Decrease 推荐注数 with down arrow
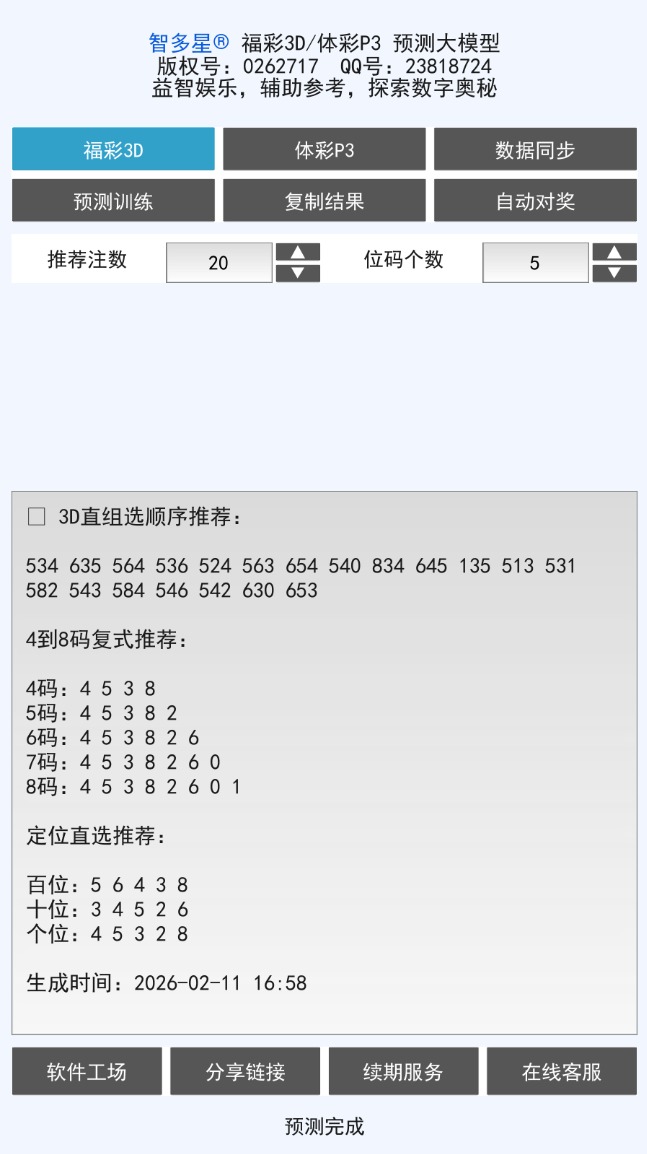This screenshot has height=1154, width=647. coord(298,273)
